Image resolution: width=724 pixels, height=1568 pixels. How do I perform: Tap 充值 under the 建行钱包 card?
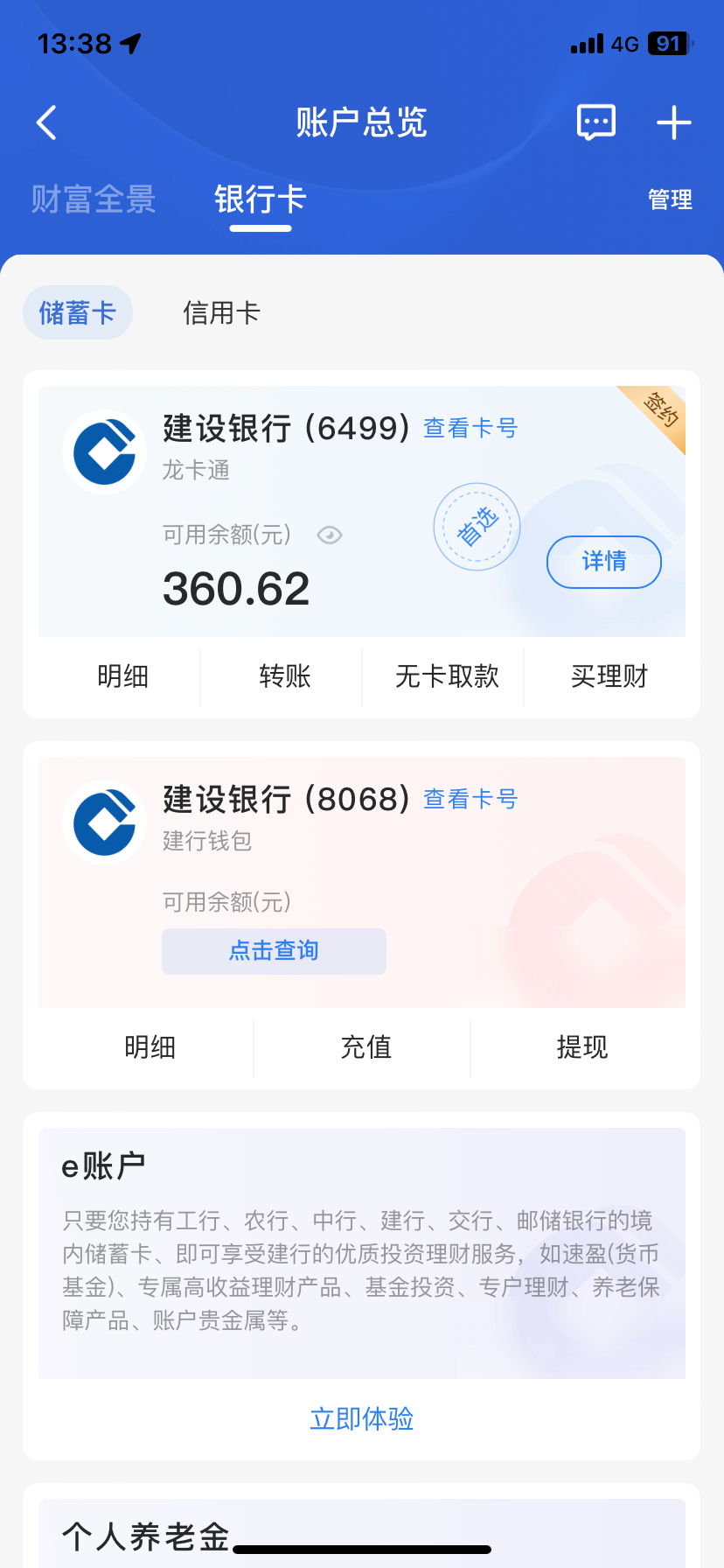[365, 1046]
